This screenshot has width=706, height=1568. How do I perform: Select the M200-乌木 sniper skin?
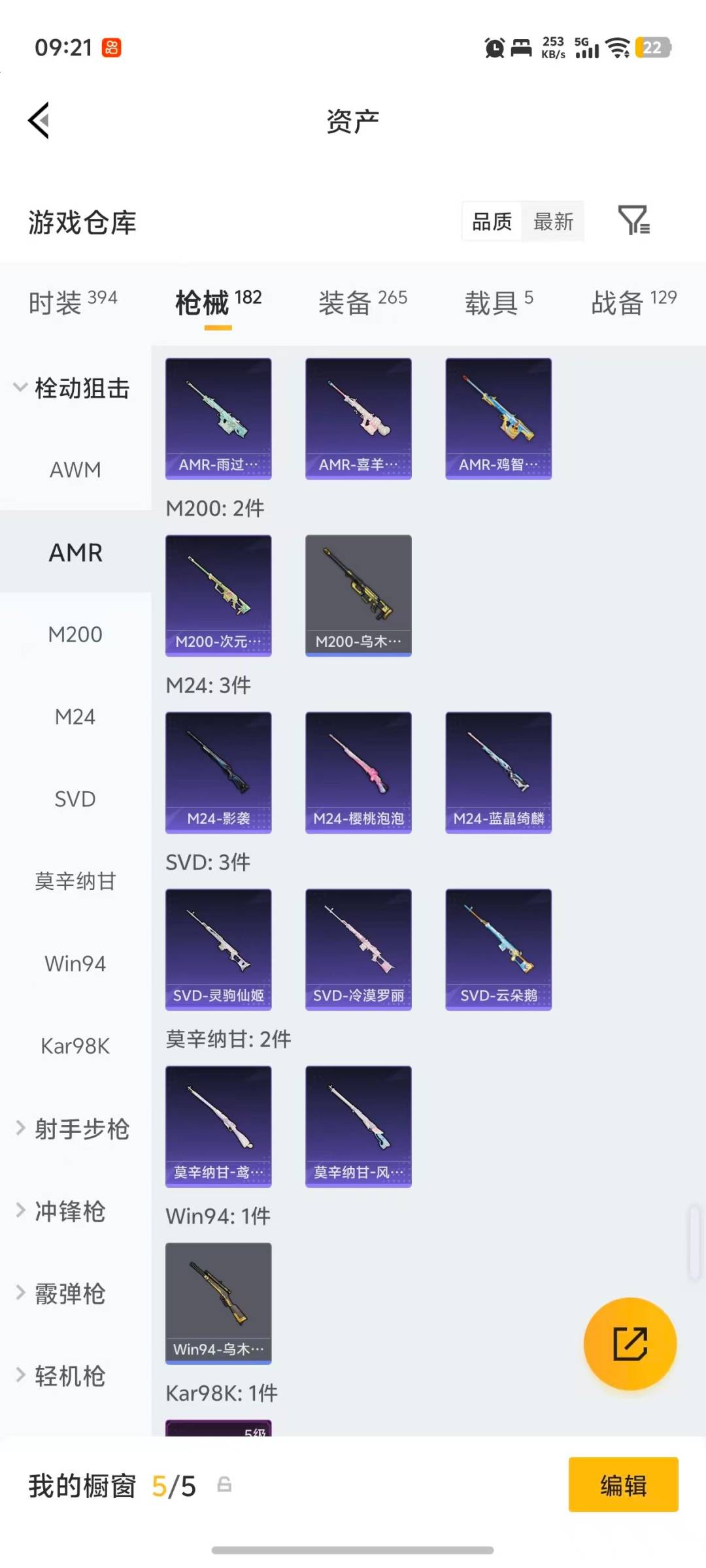tap(358, 593)
